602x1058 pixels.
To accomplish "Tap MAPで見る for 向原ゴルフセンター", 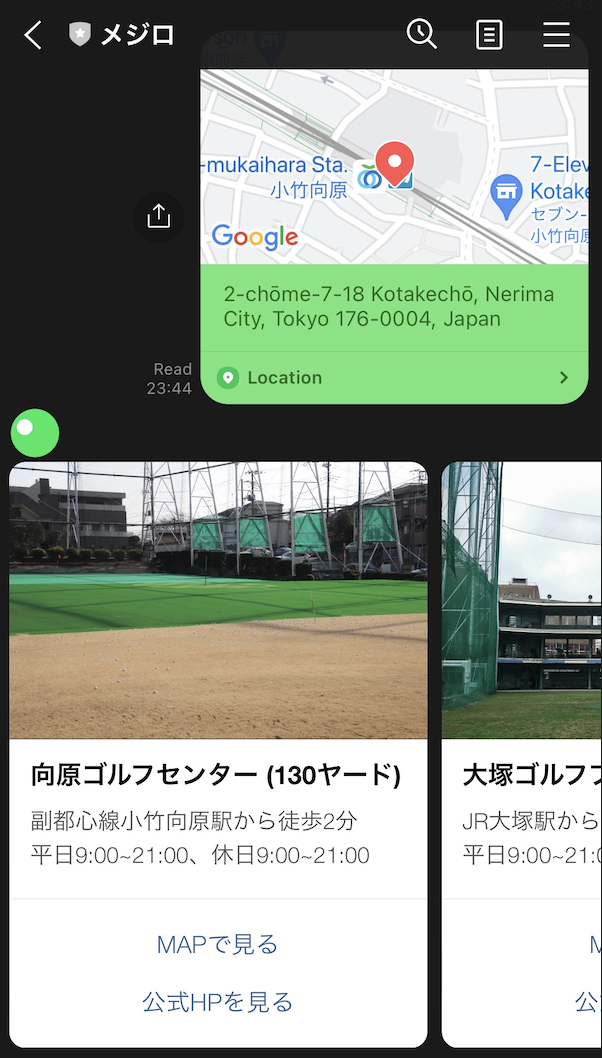I will 217,944.
